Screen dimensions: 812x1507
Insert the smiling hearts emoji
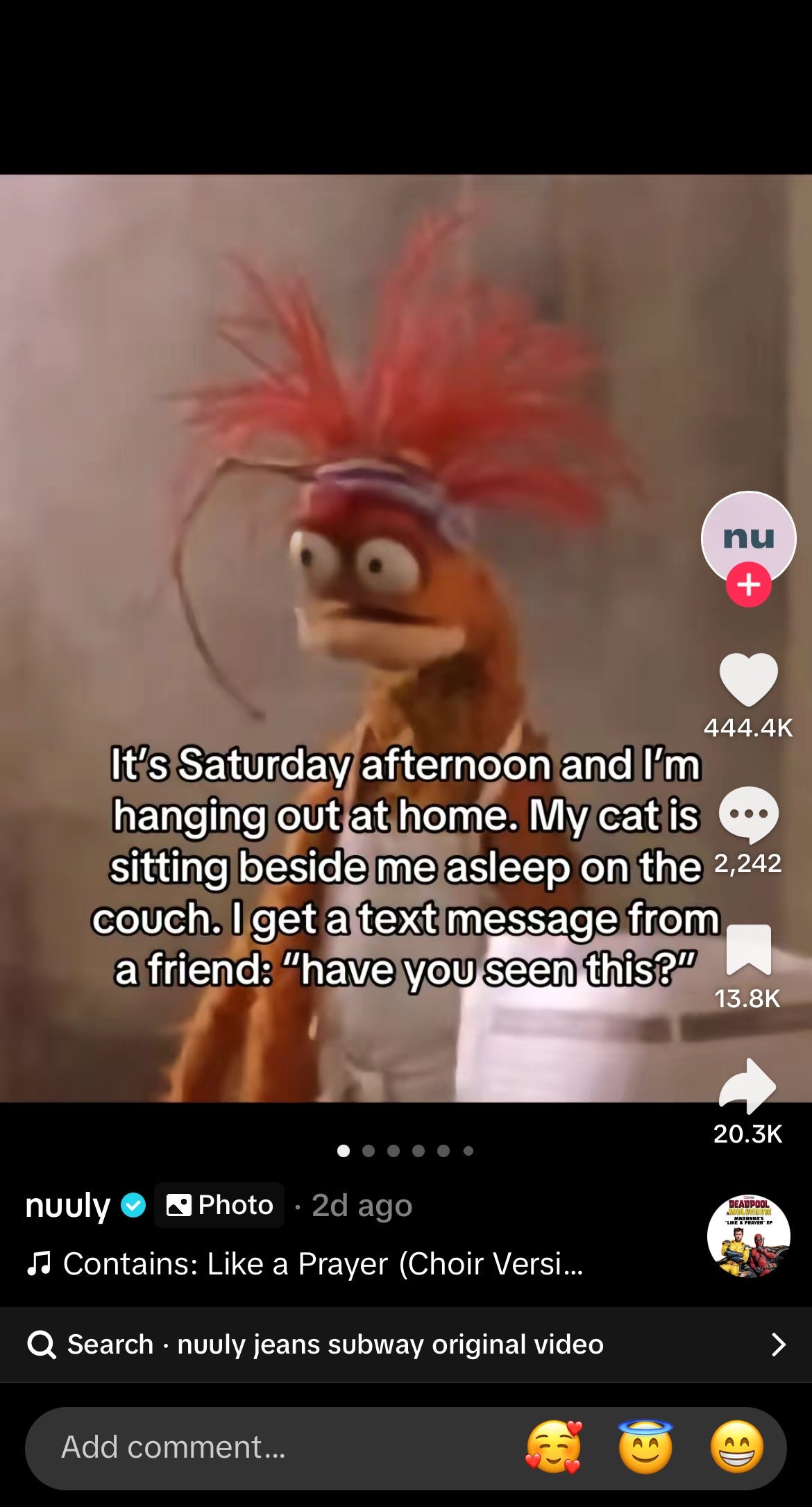pyautogui.click(x=553, y=1447)
